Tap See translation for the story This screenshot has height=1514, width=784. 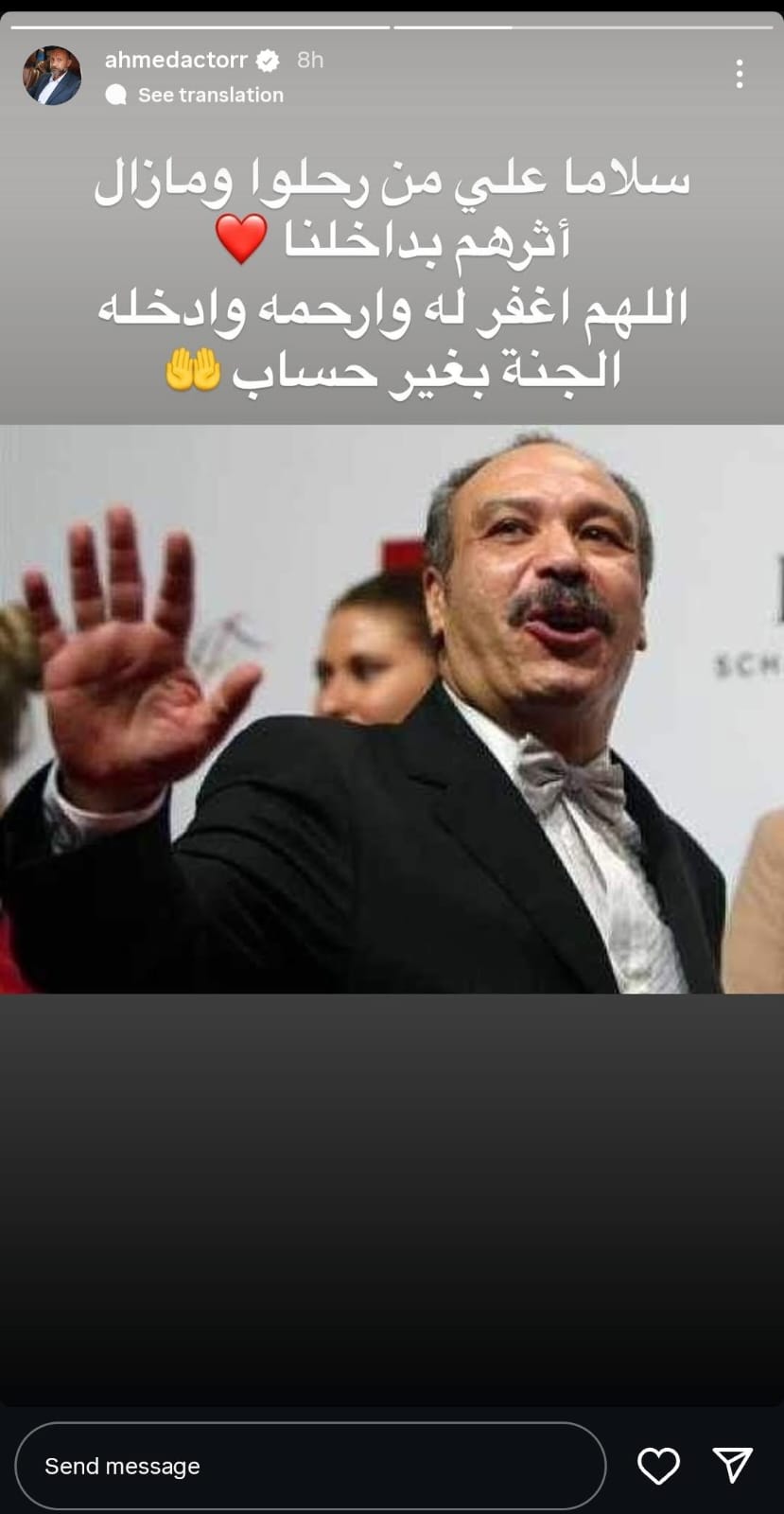tap(210, 95)
